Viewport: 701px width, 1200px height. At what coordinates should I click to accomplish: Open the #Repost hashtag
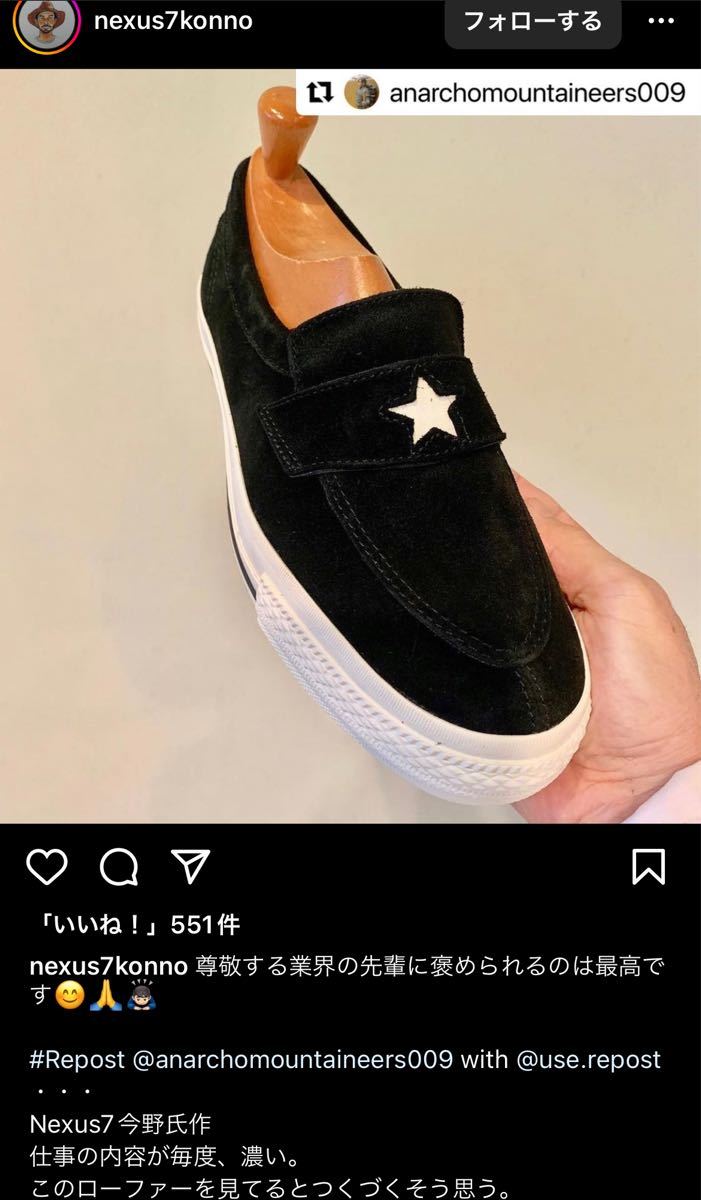point(76,1059)
